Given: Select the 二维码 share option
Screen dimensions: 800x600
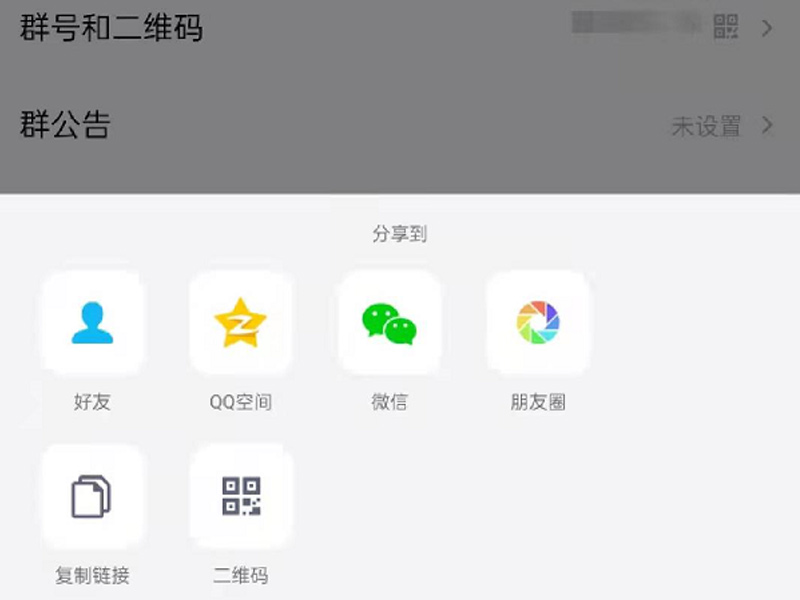Looking at the screenshot, I should pos(241,497).
